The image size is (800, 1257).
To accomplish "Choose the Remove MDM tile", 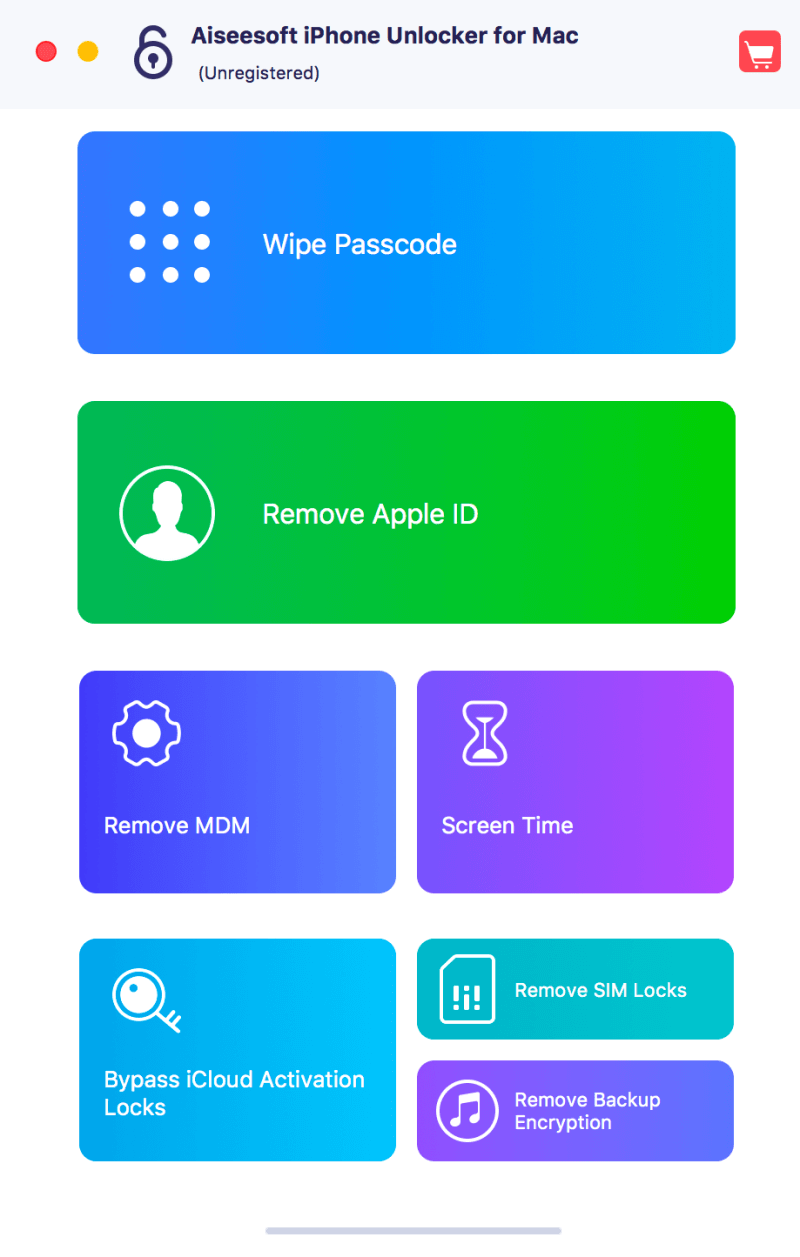I will click(x=237, y=782).
